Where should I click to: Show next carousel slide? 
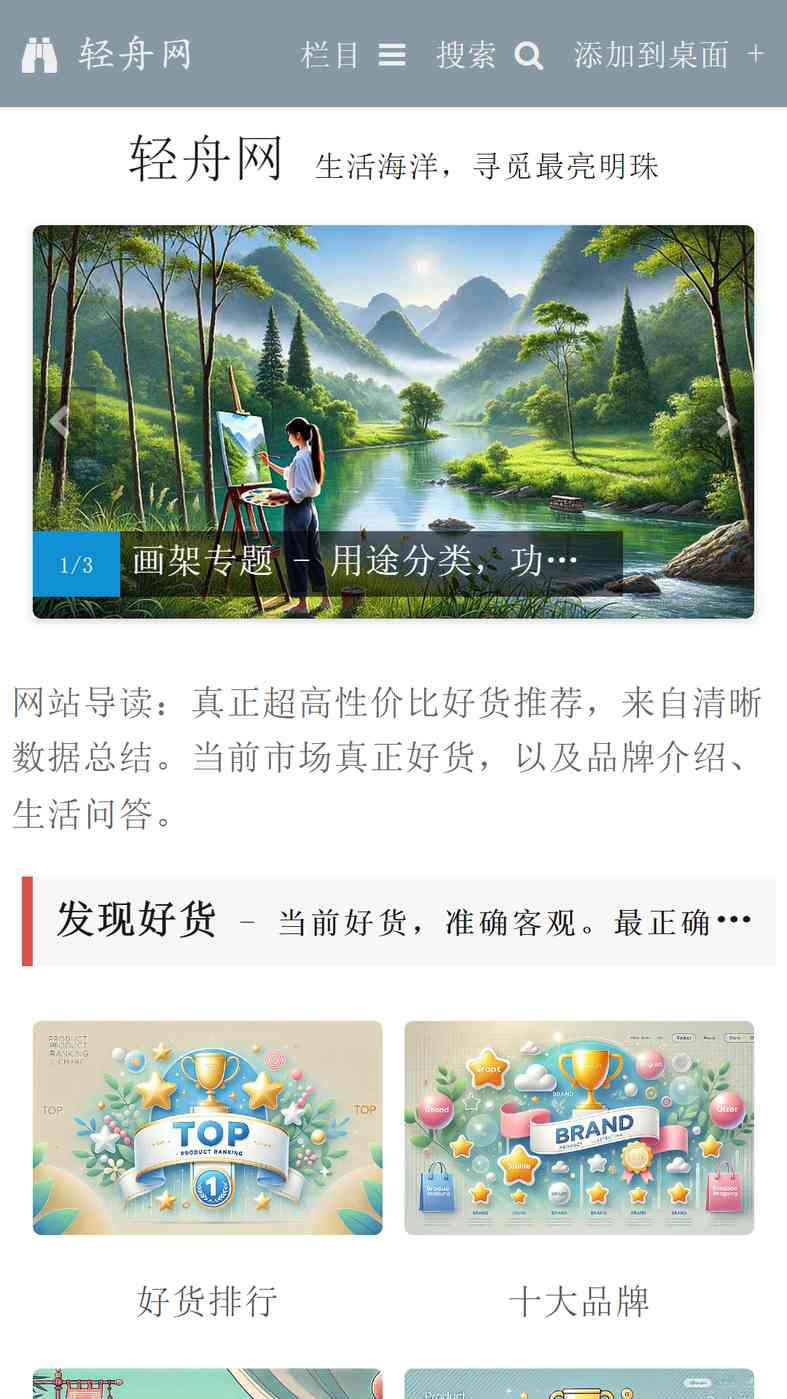(x=728, y=422)
